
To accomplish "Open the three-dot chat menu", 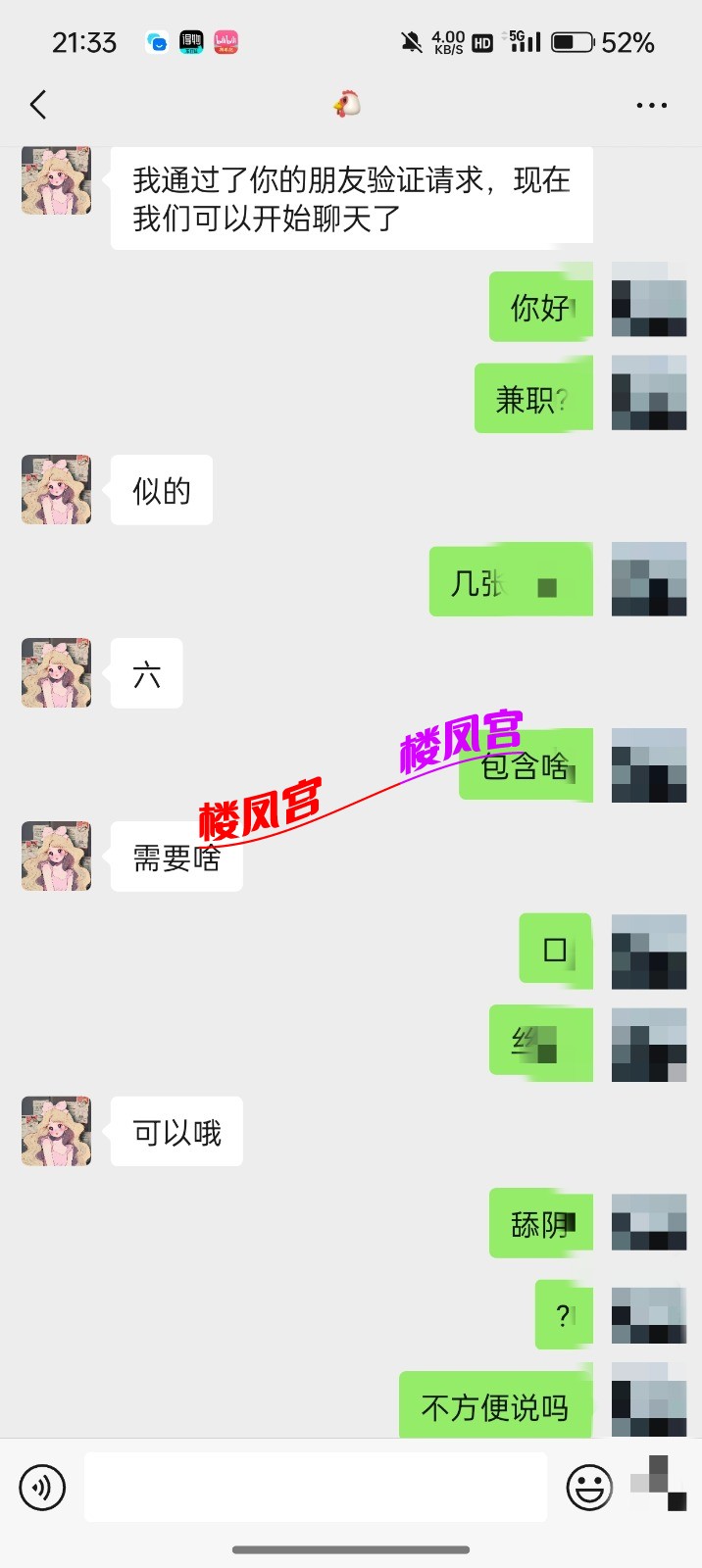I will [x=651, y=105].
